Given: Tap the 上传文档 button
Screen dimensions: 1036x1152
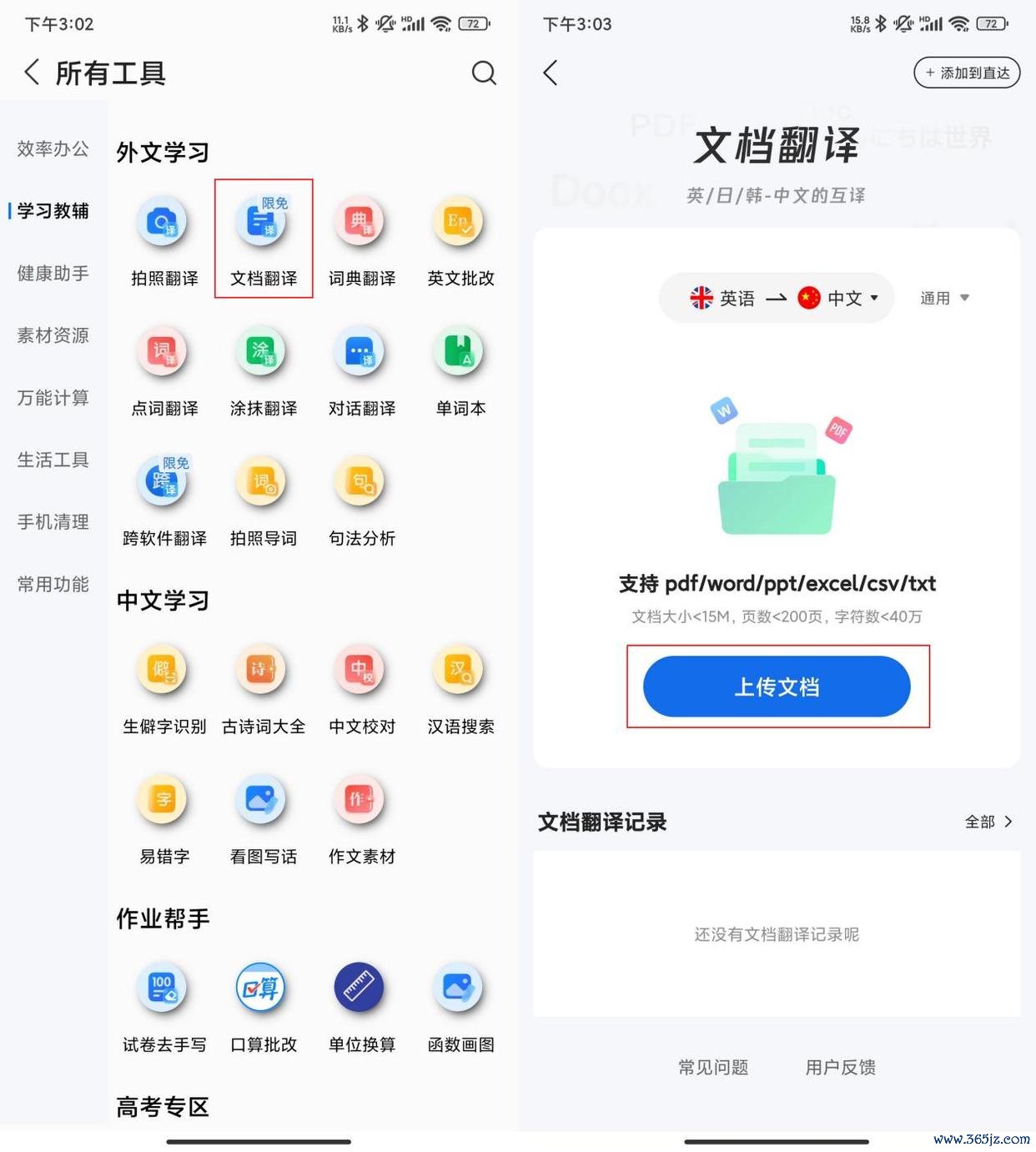Looking at the screenshot, I should [x=777, y=687].
